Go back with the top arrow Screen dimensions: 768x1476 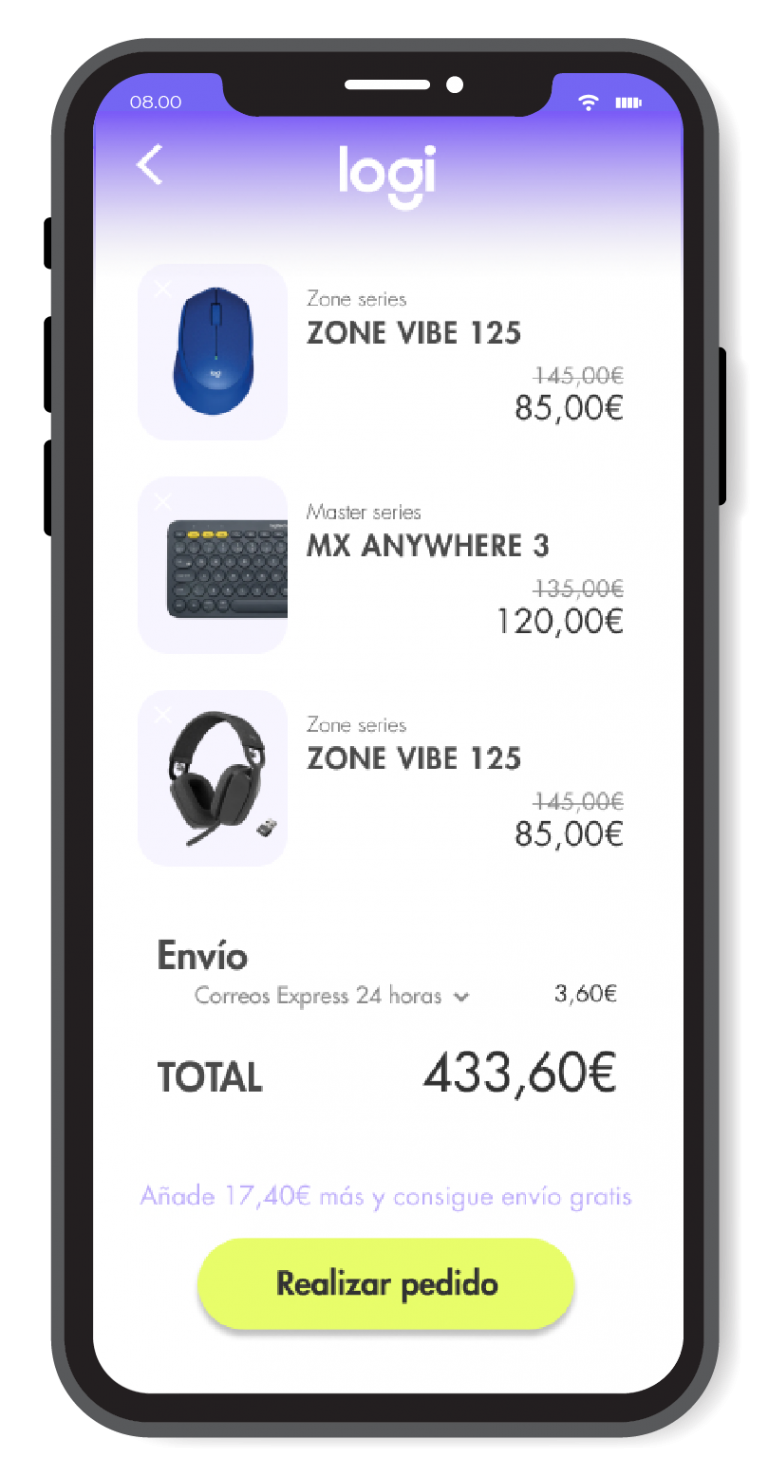coord(150,165)
